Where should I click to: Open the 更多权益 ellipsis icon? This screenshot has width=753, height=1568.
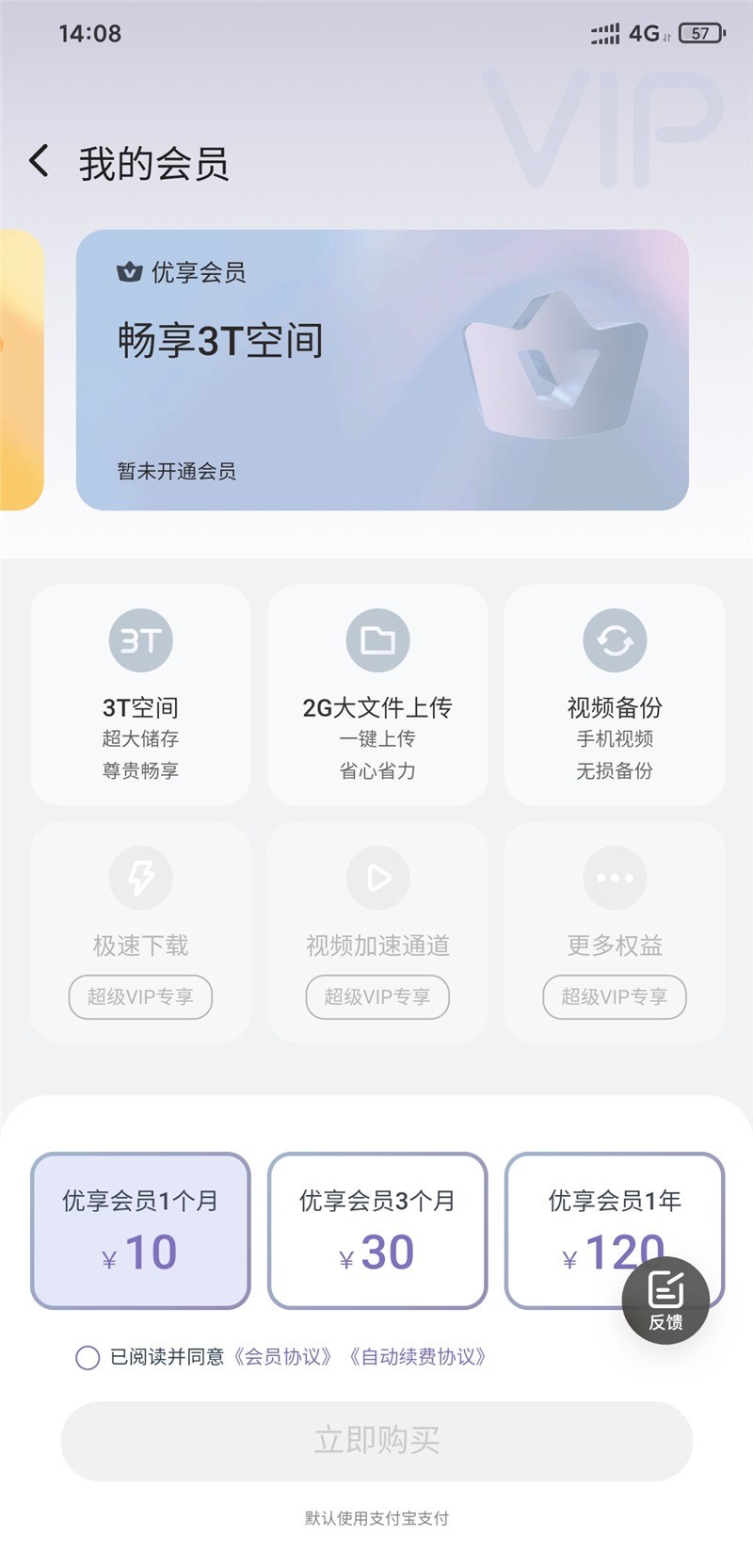click(615, 878)
